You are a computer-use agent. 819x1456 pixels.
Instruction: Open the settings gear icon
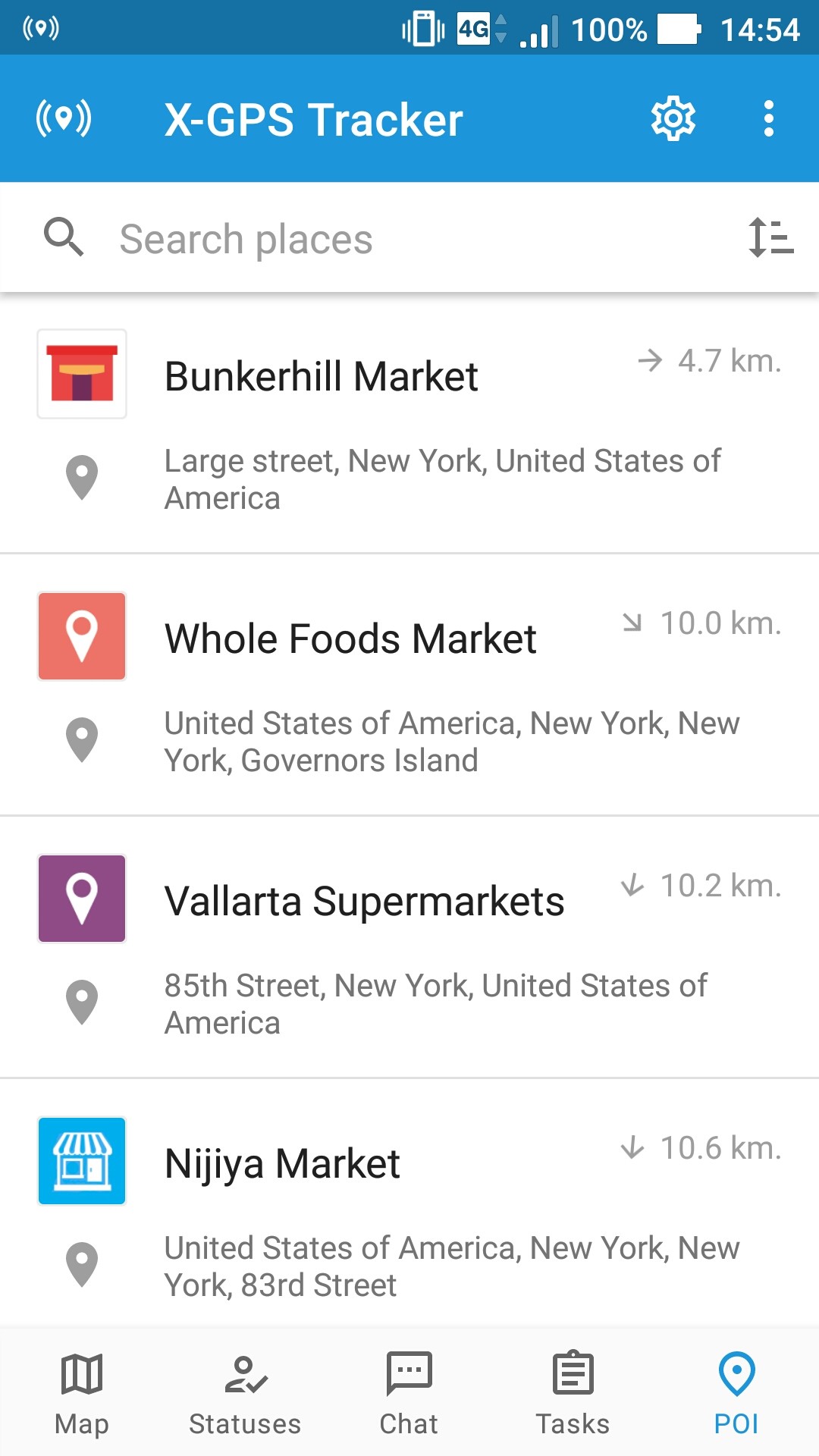tap(673, 118)
